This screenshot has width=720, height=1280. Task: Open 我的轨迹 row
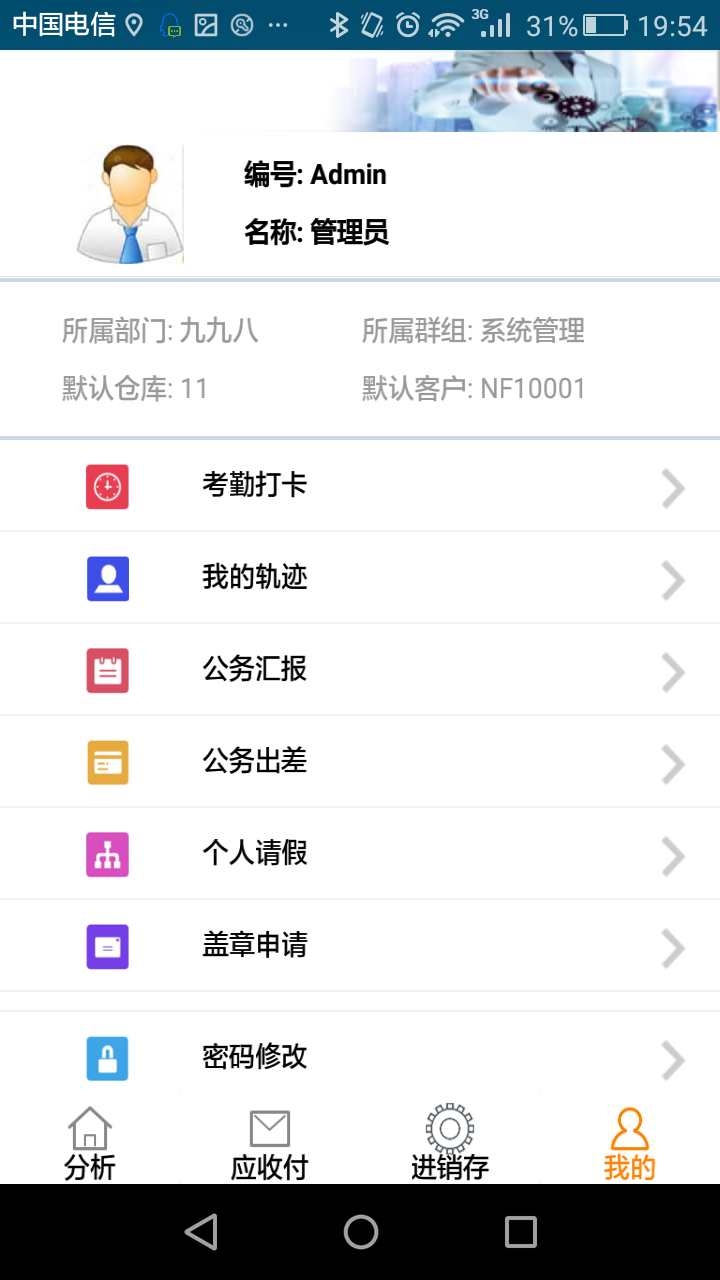[360, 578]
